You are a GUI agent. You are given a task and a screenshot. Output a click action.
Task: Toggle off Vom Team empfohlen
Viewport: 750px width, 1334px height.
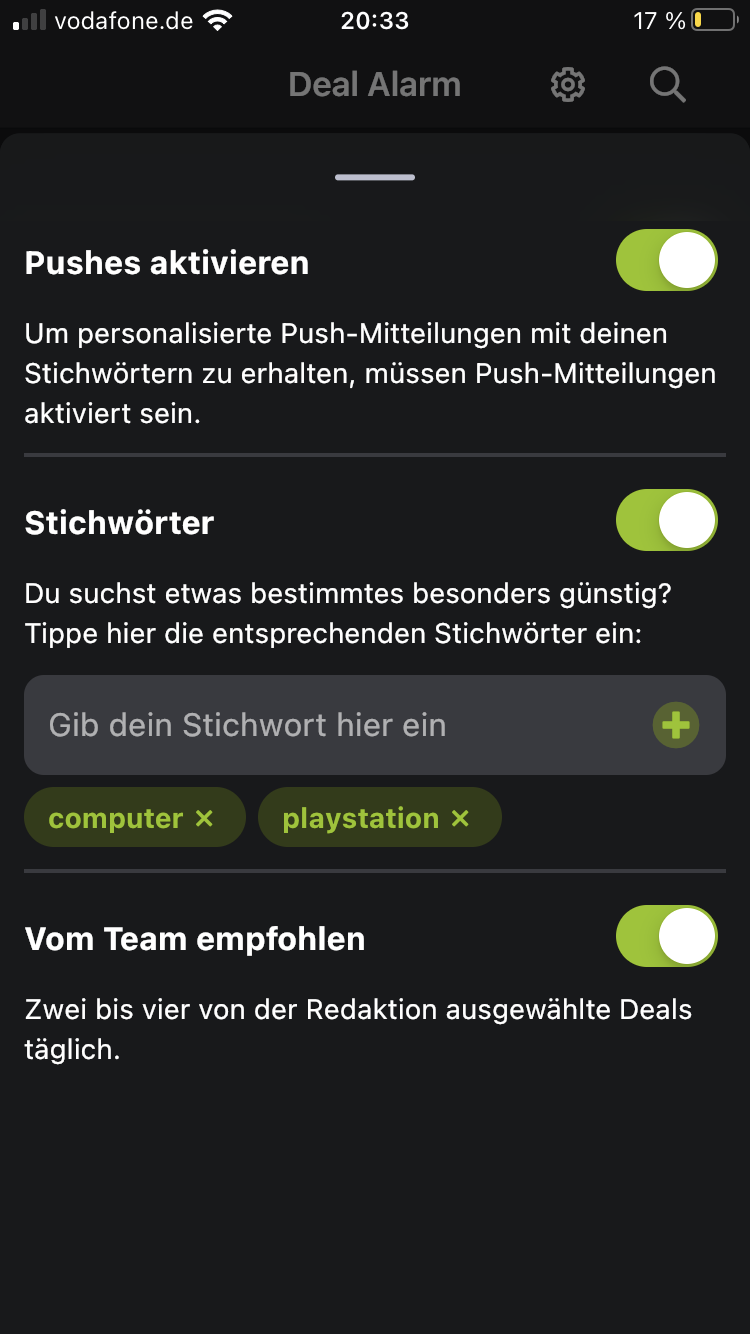point(667,936)
